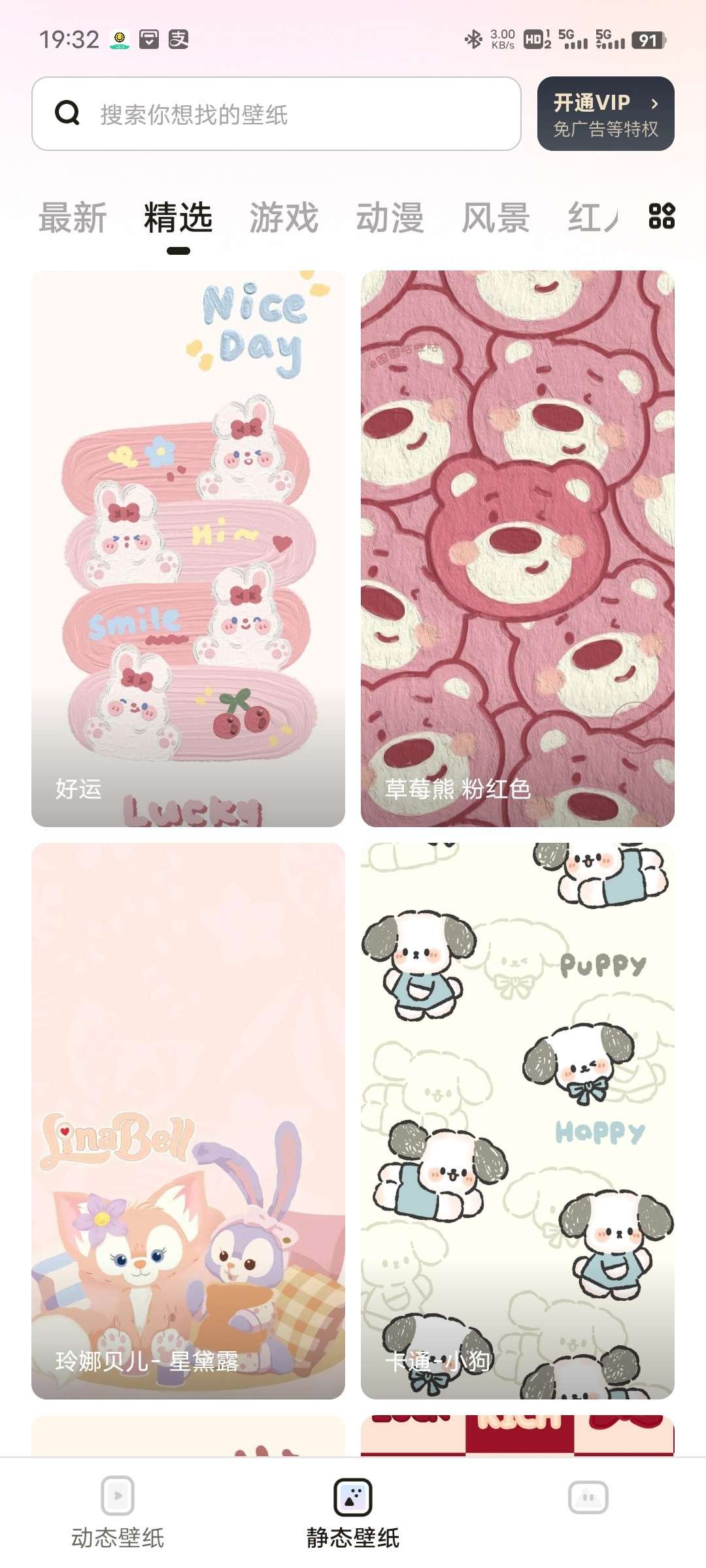Select the 精选 tab
This screenshot has width=706, height=1568.
(178, 218)
